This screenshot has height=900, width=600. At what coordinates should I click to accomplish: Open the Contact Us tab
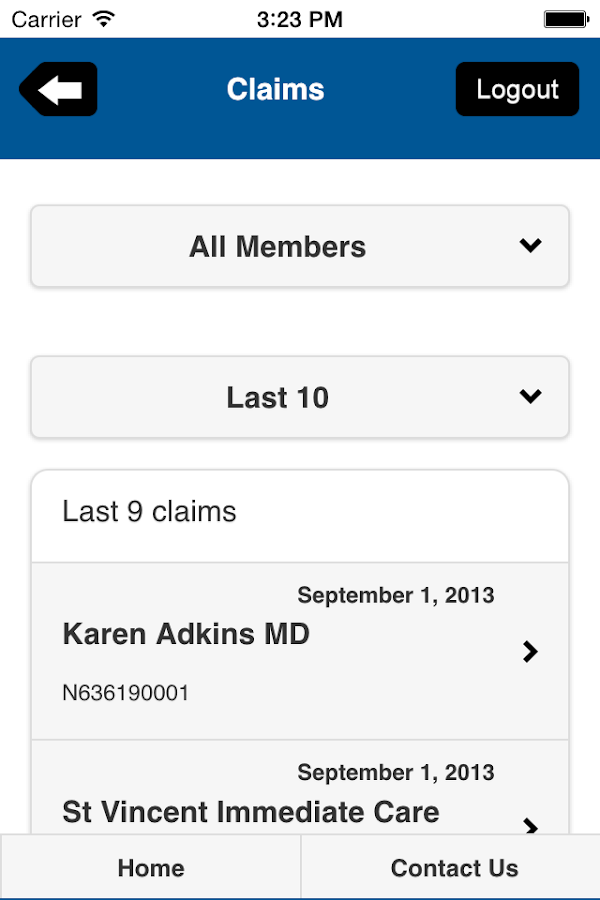tap(454, 867)
